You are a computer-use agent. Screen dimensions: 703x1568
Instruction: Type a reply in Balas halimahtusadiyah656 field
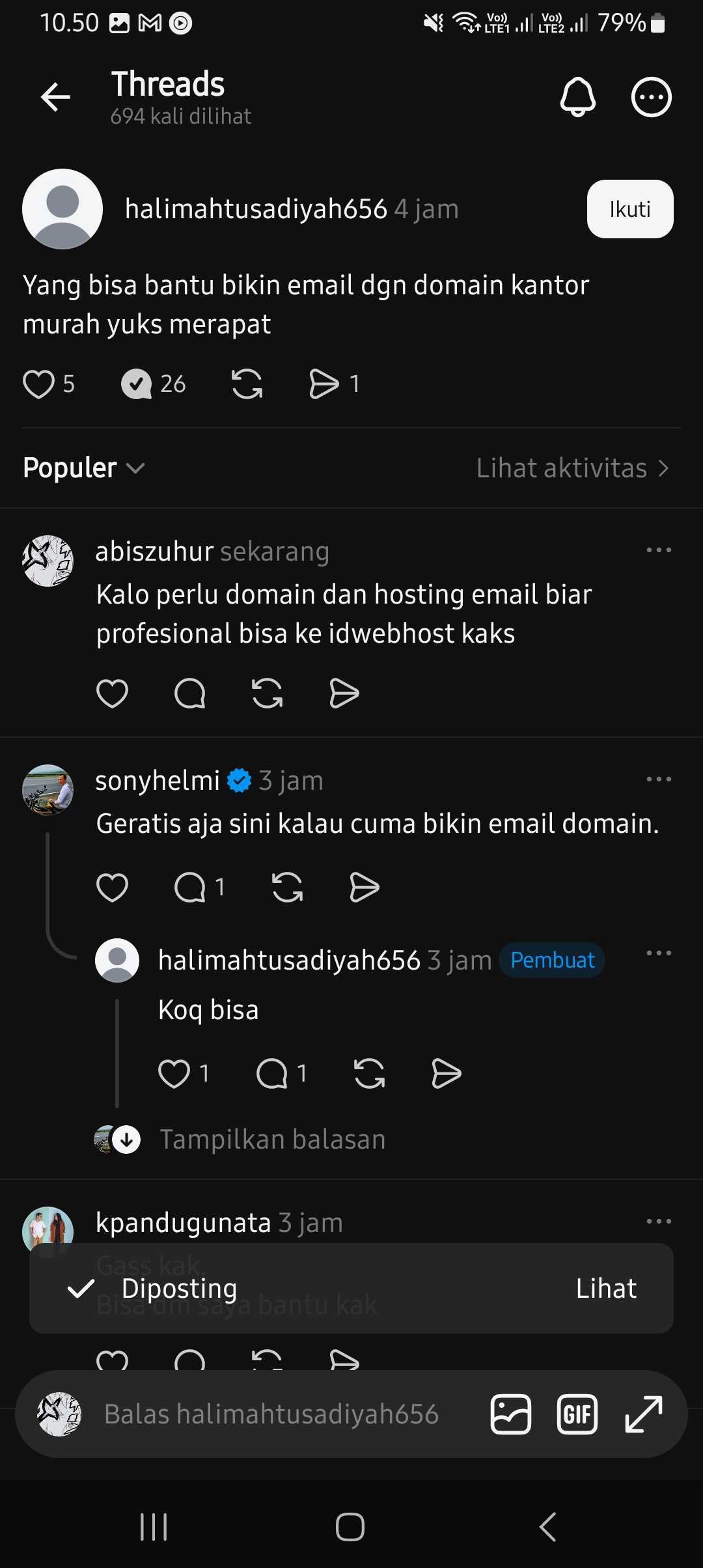pos(271,1414)
